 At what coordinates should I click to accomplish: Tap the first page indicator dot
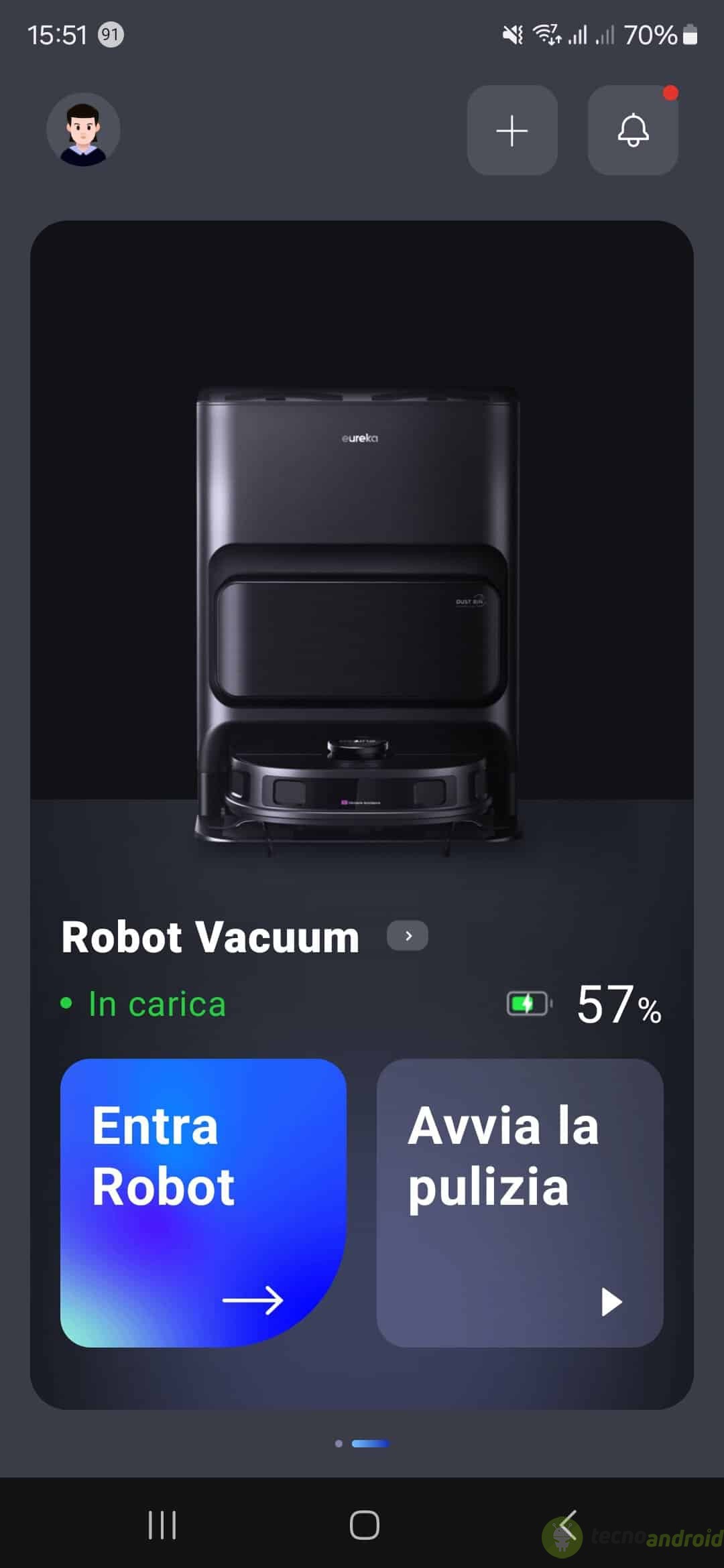(339, 1443)
